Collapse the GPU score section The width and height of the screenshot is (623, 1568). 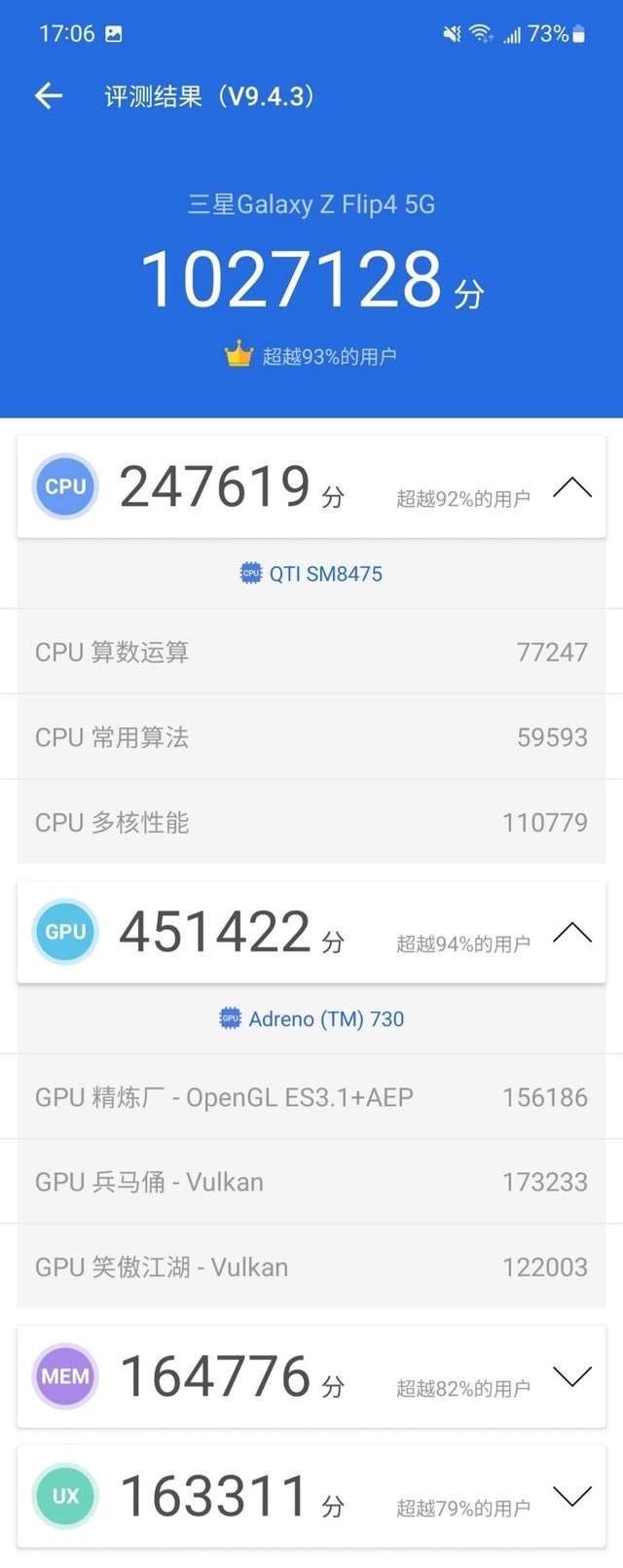point(571,933)
